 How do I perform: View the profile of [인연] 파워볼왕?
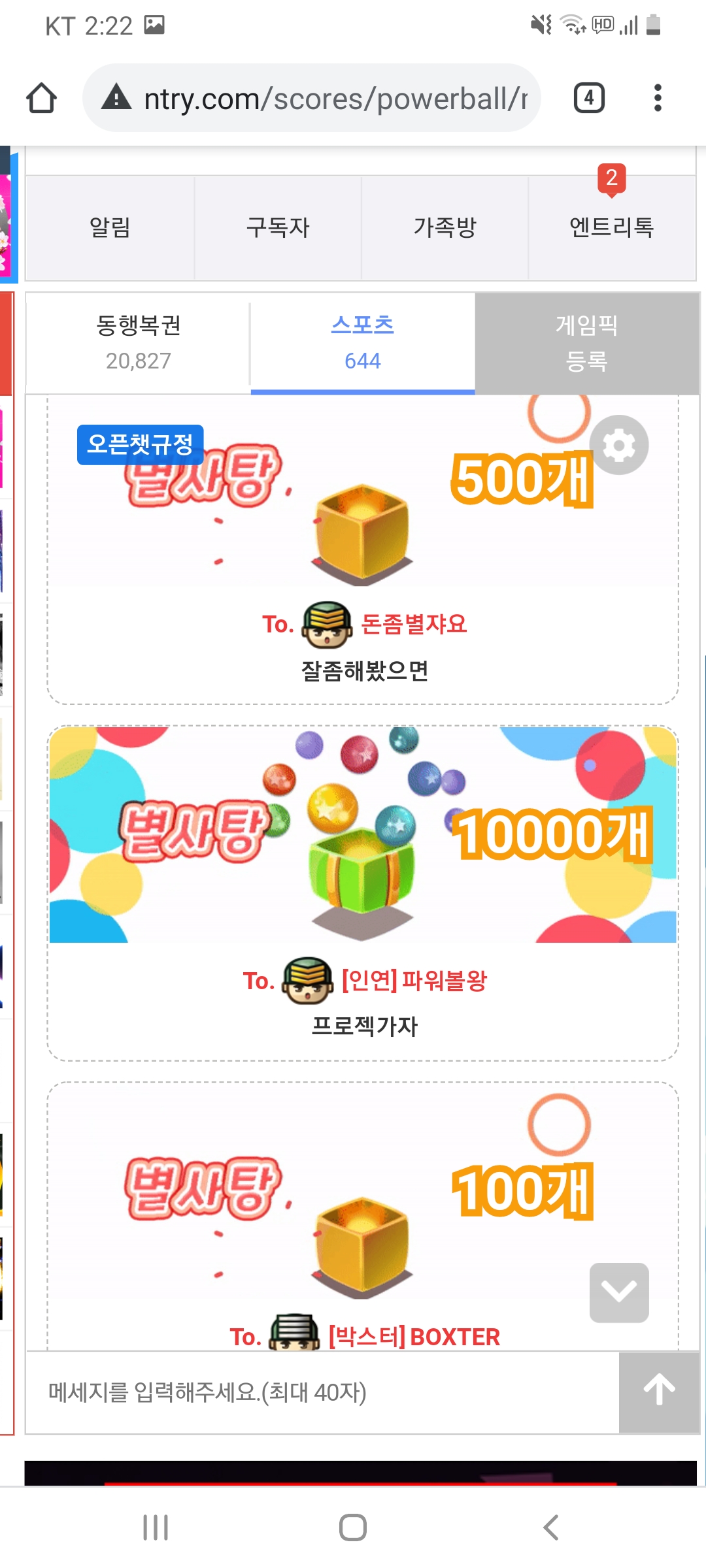point(413,981)
